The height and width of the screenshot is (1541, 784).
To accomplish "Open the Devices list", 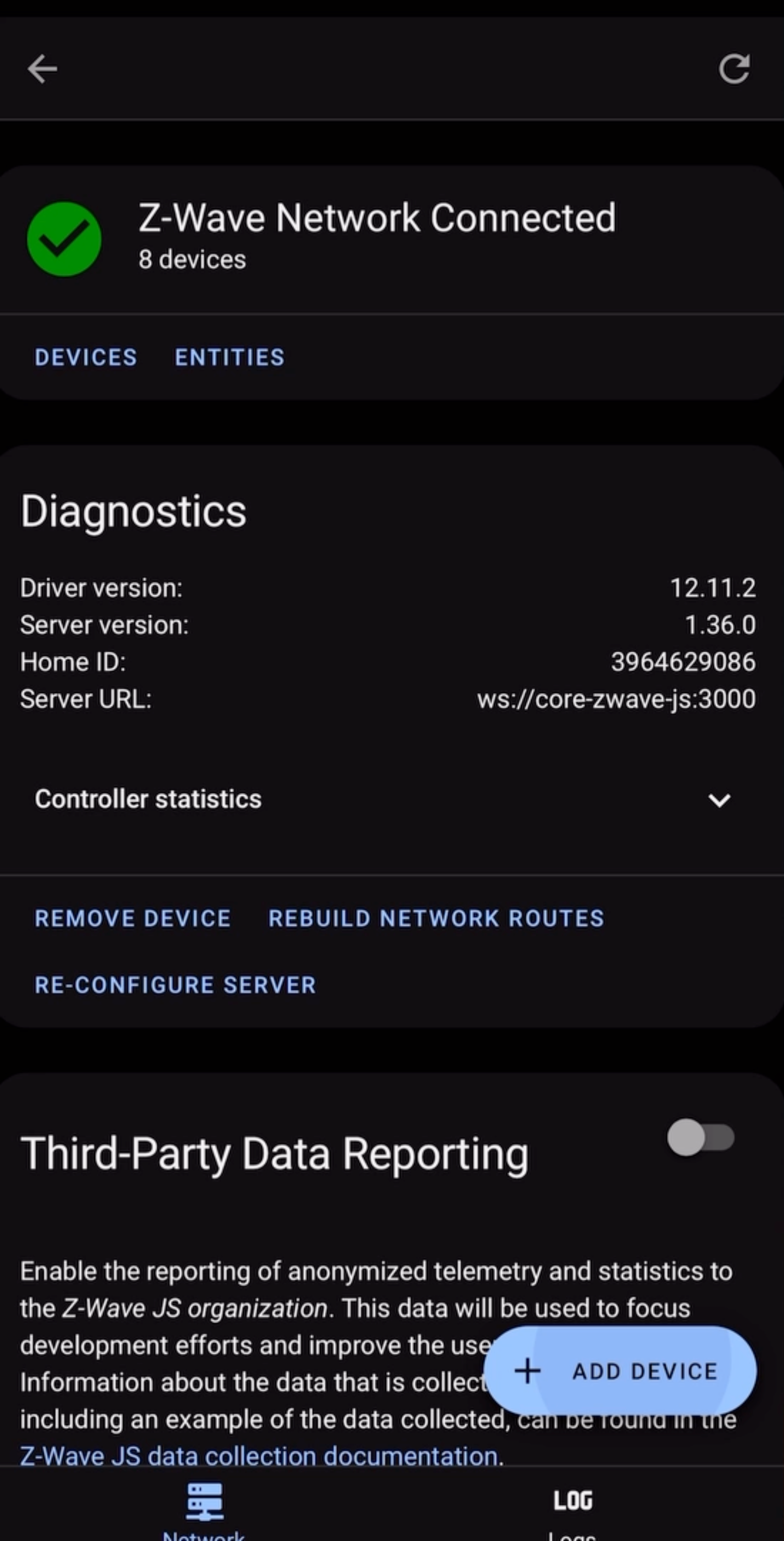I will [86, 357].
